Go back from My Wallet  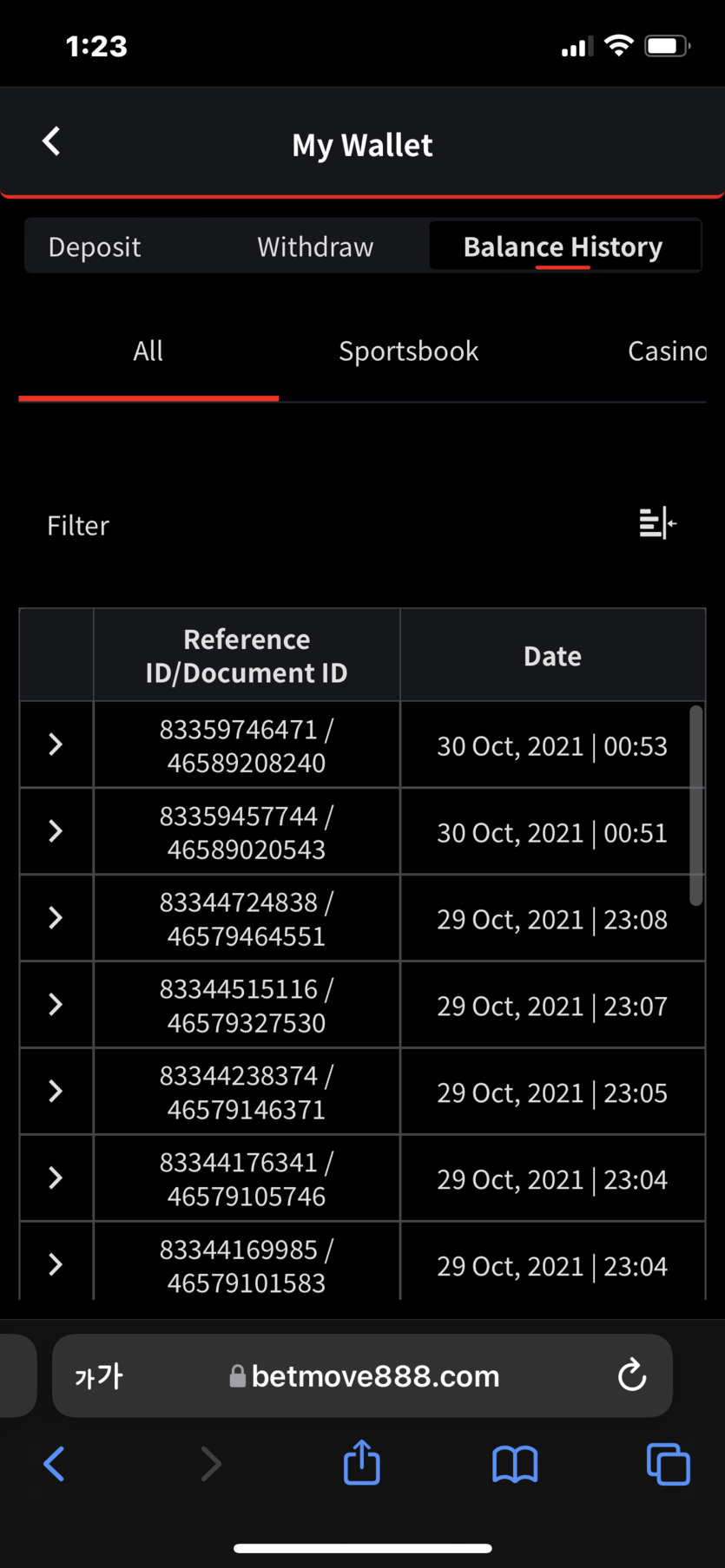pyautogui.click(x=51, y=141)
